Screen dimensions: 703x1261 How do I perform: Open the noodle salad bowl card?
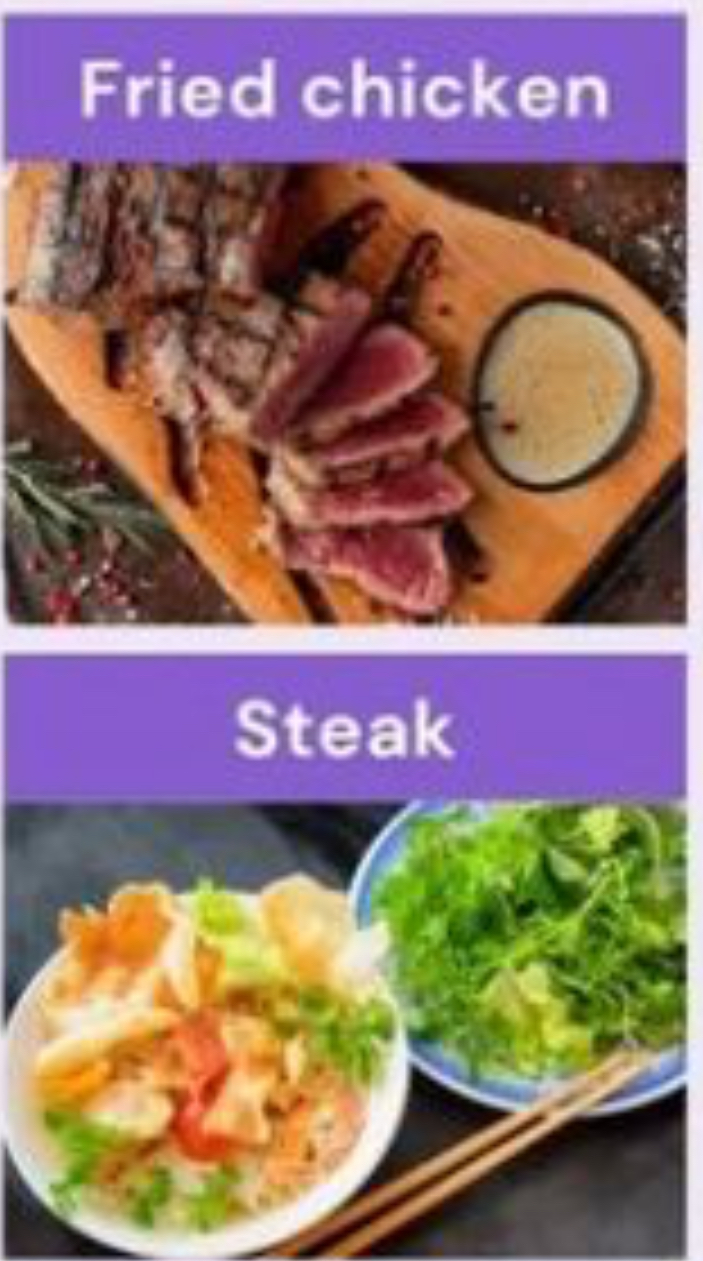[345, 1030]
